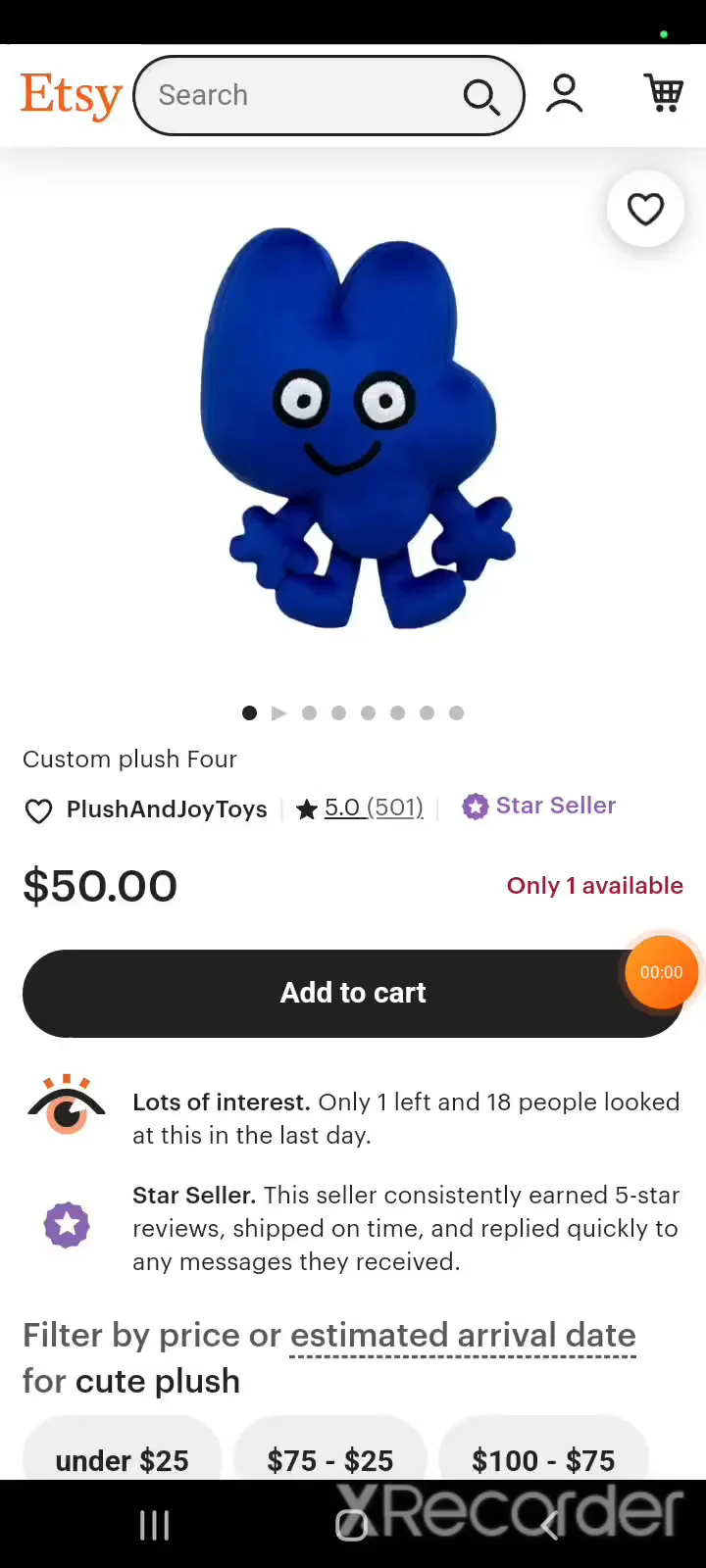Apply the $100 - $75 price filter
The width and height of the screenshot is (706, 1568).
[x=543, y=1460]
